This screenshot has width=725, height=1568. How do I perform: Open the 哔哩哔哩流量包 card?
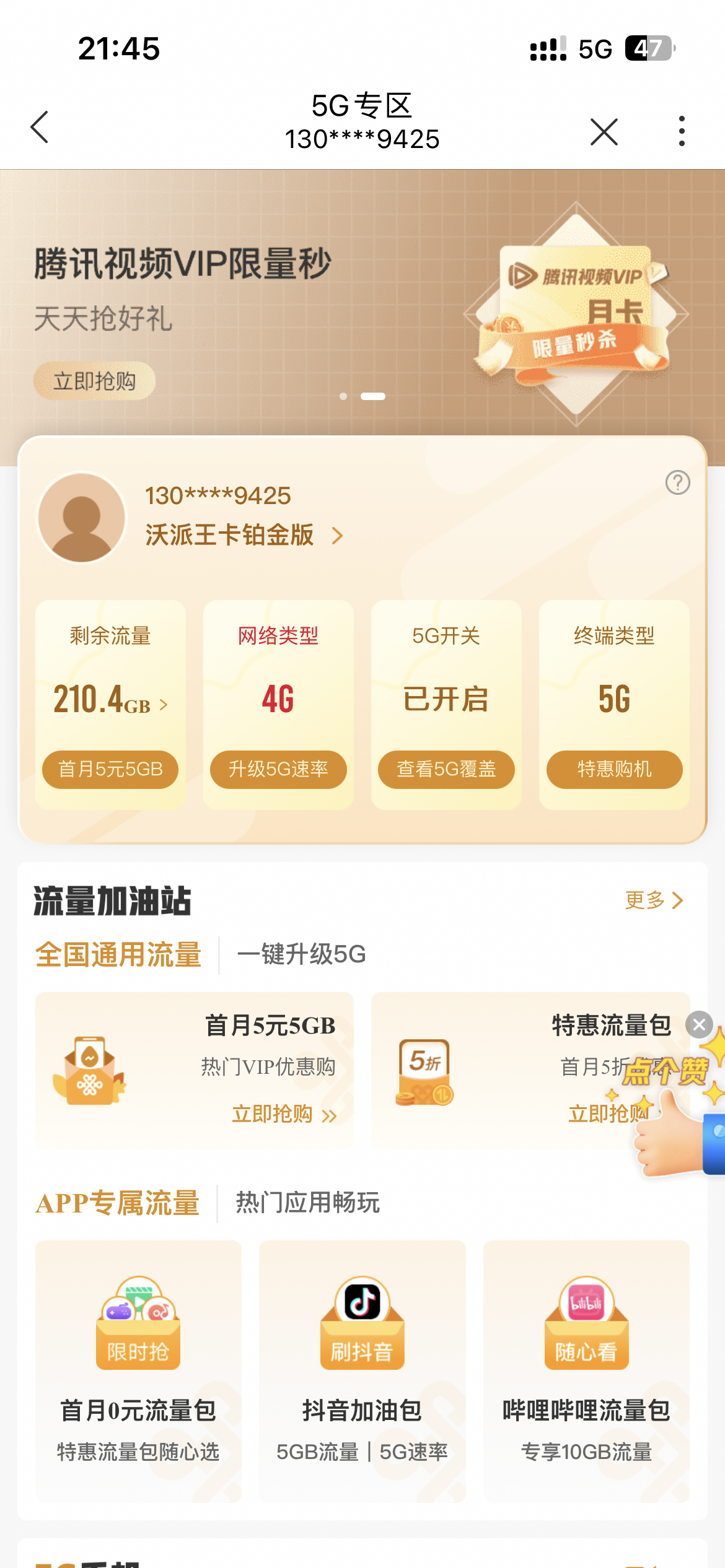pyautogui.click(x=586, y=1370)
